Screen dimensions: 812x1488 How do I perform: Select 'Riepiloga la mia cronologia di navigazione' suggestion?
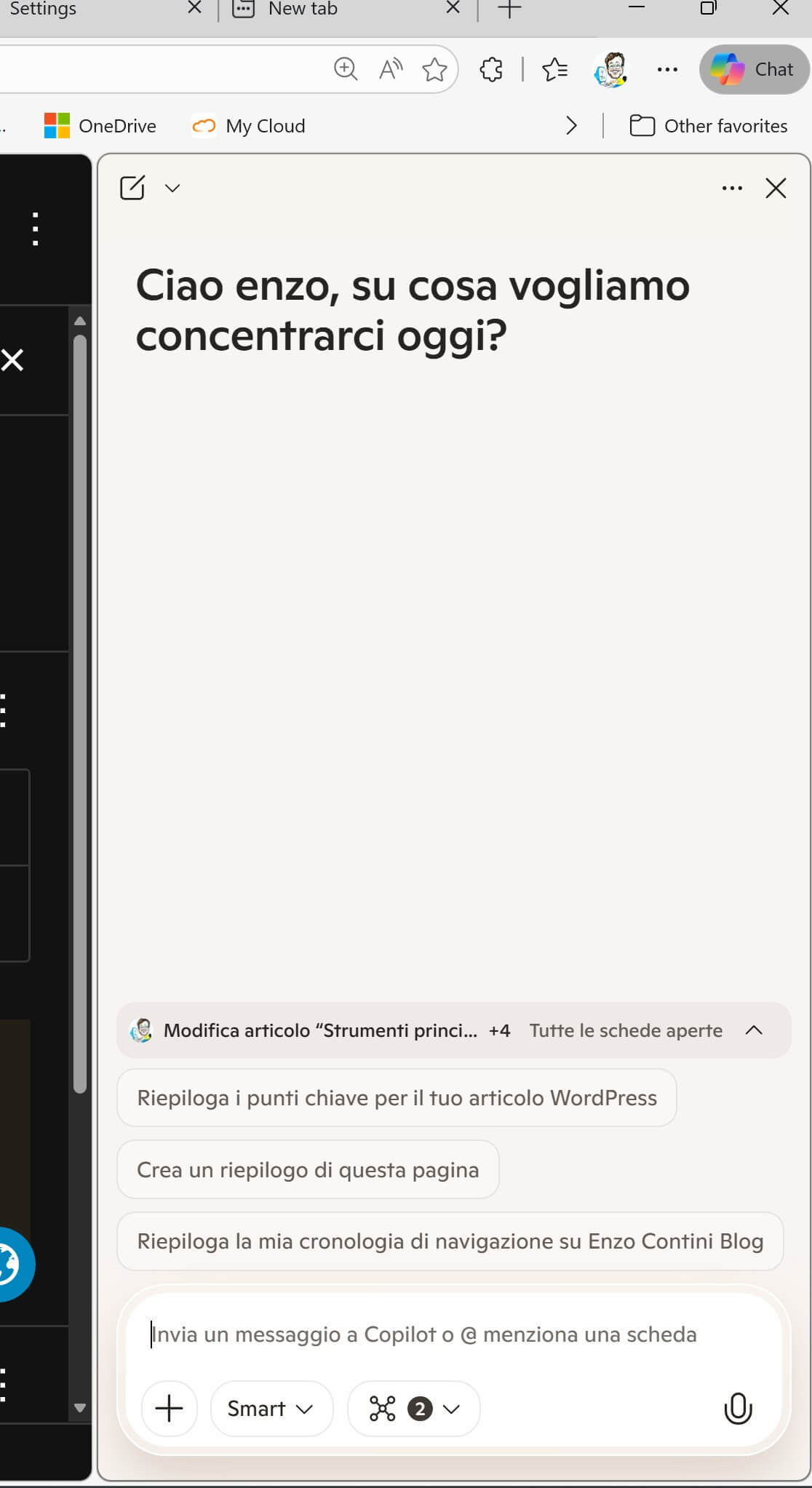pos(450,1241)
